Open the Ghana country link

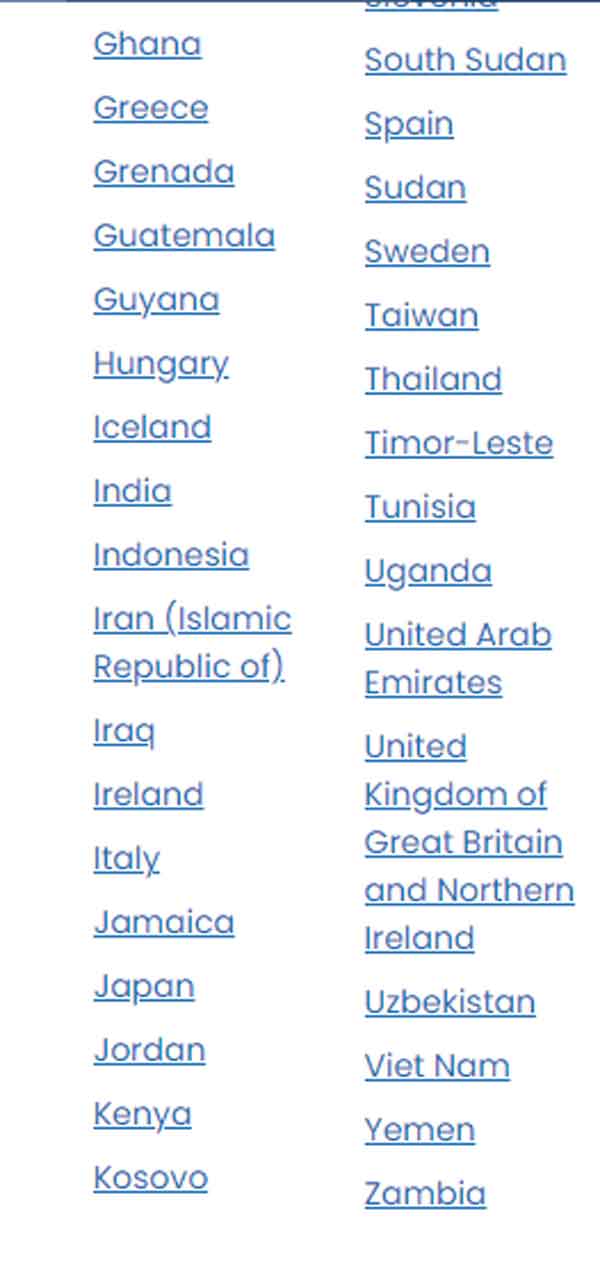[x=147, y=44]
